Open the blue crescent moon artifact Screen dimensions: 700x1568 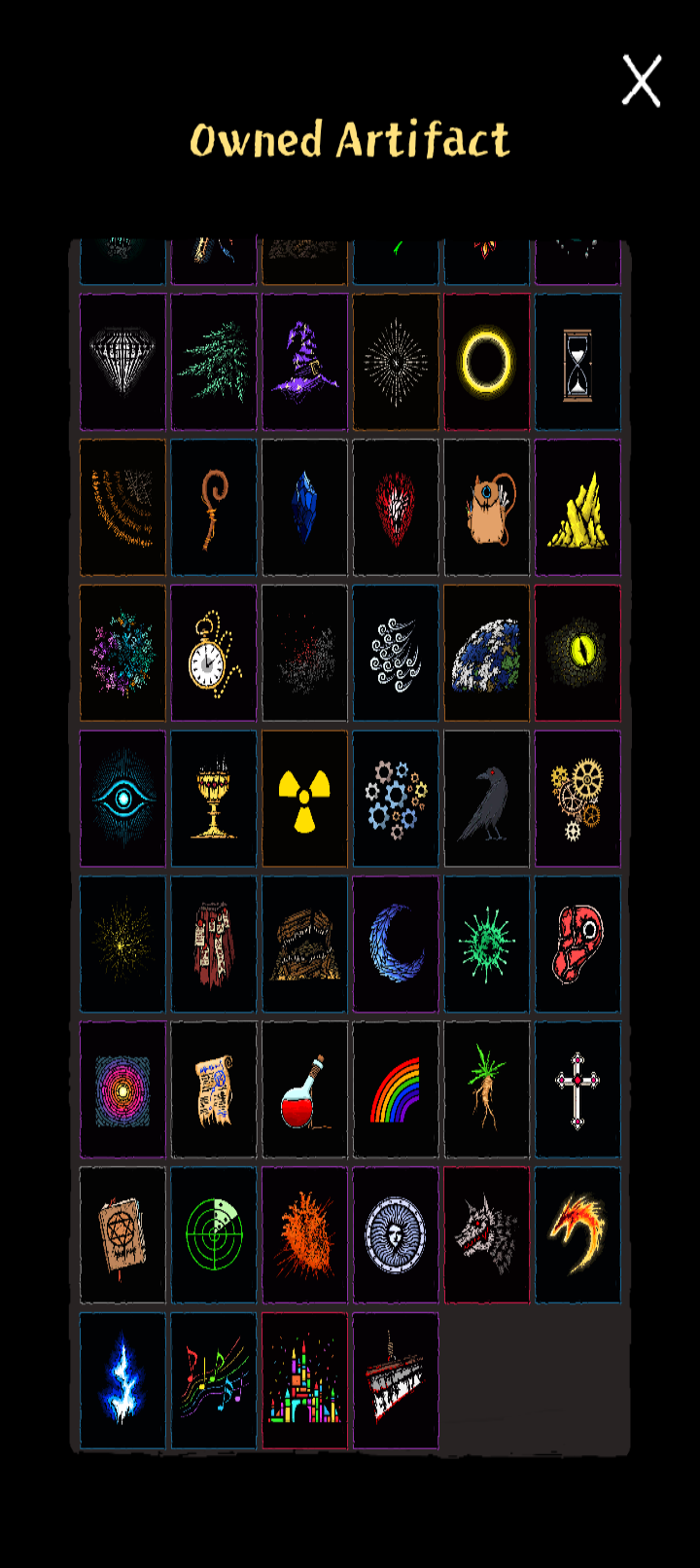pyautogui.click(x=396, y=944)
